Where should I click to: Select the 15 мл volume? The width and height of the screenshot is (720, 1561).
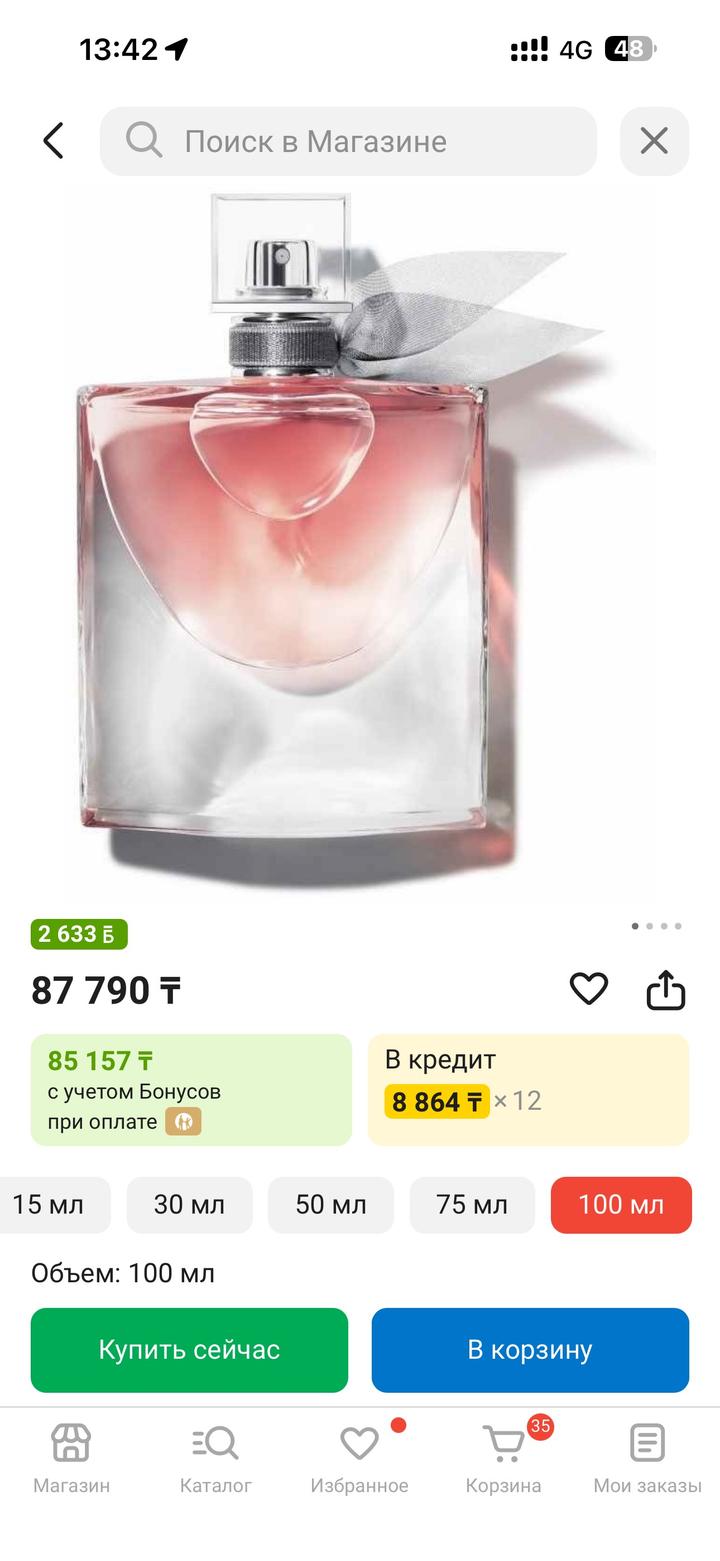[x=50, y=1205]
